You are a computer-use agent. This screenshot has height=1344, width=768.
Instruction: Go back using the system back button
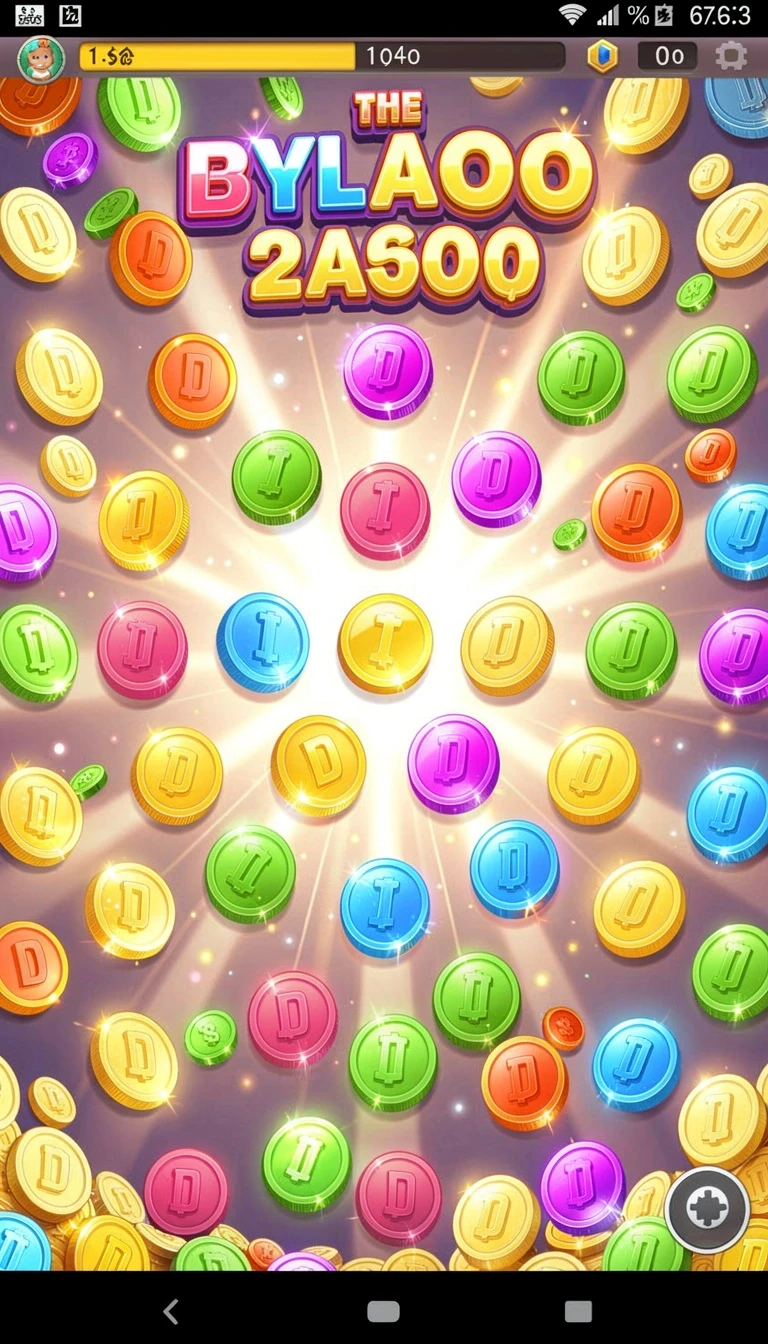(171, 1311)
